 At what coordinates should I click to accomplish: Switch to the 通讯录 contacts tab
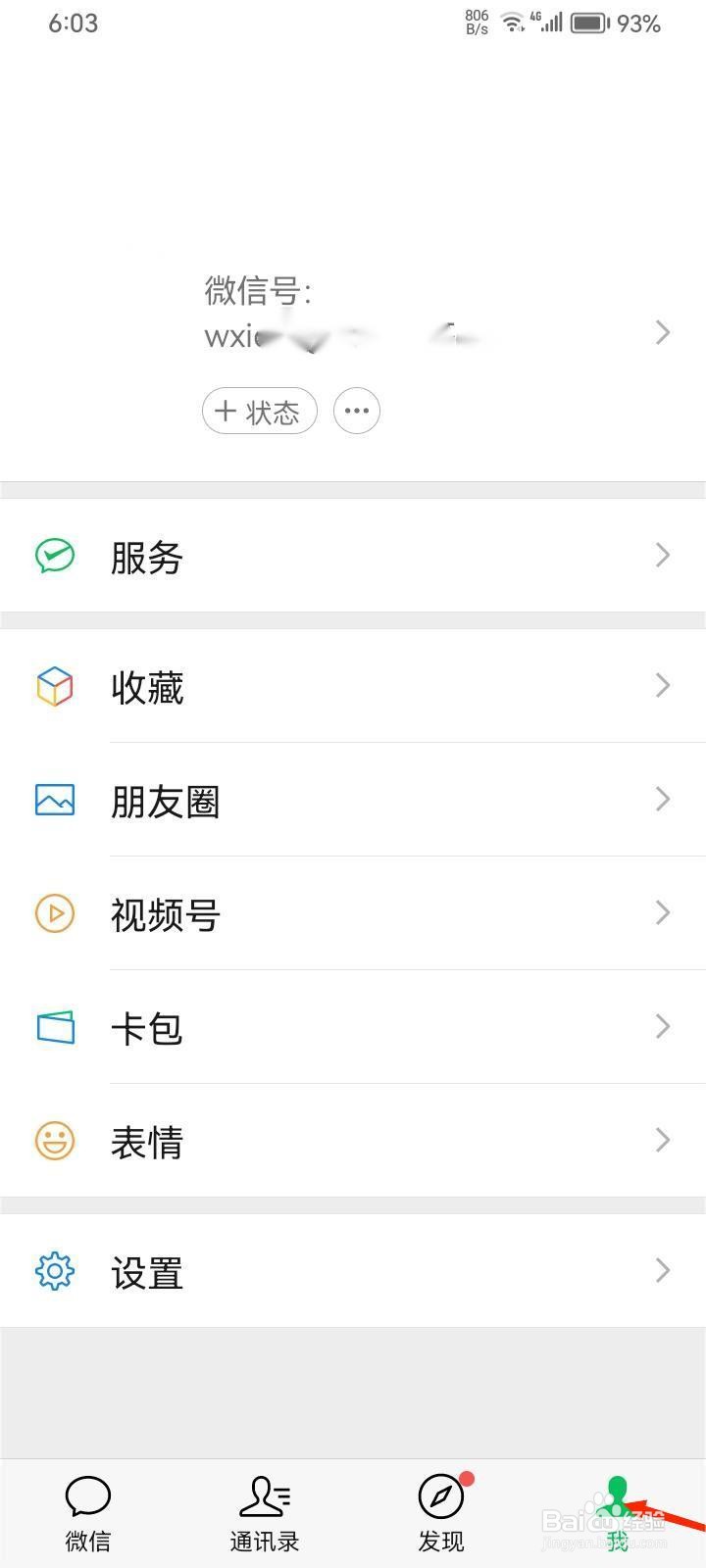[265, 1514]
